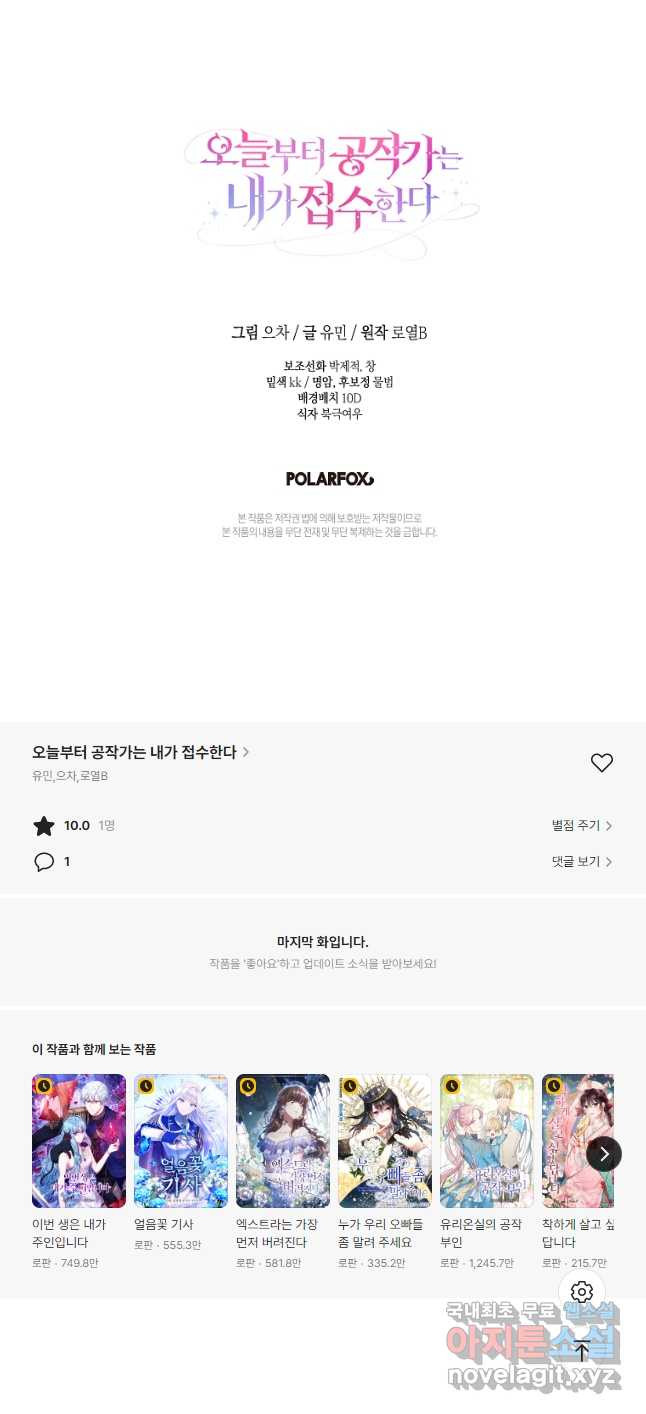Like this series with the heart icon
Image resolution: width=646 pixels, height=1414 pixels.
[x=601, y=763]
